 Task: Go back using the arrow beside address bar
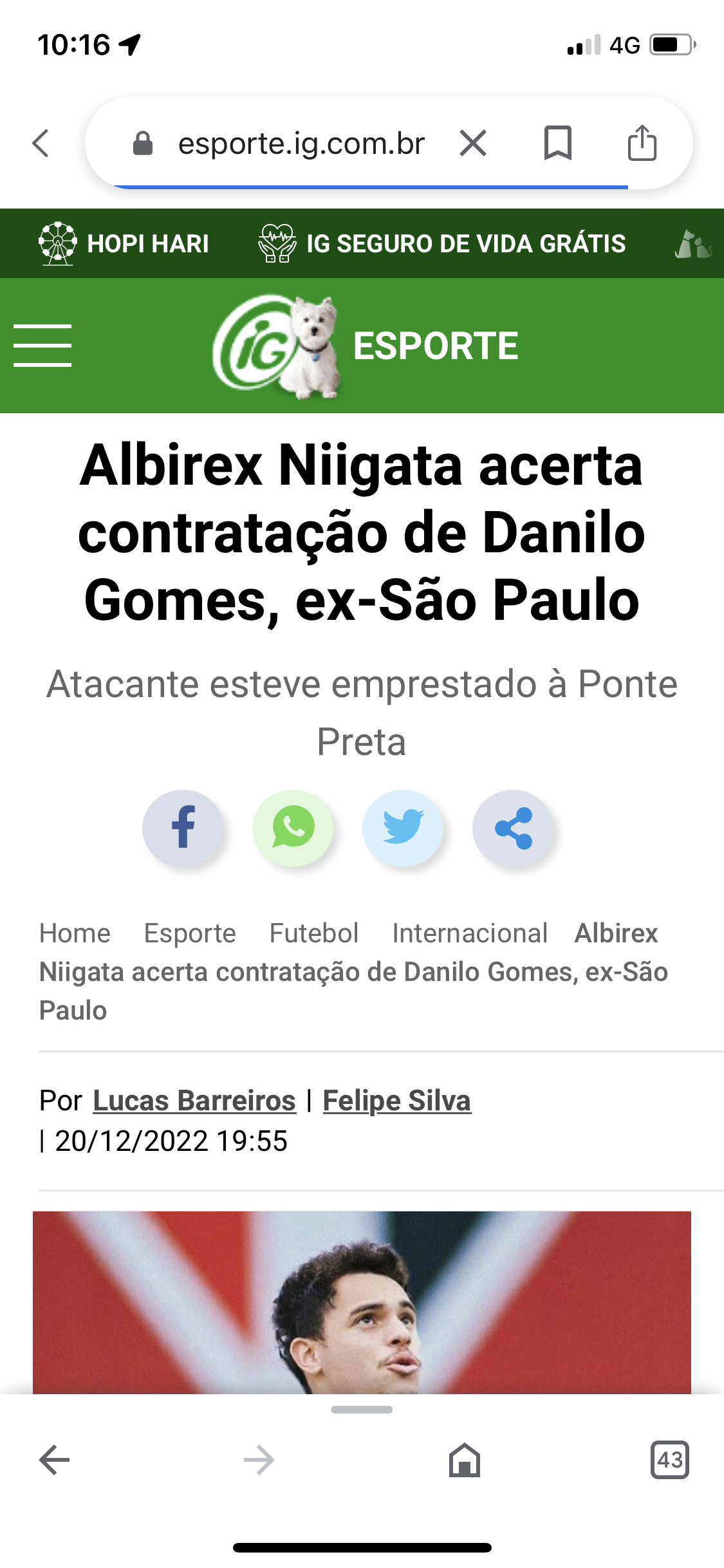(41, 143)
